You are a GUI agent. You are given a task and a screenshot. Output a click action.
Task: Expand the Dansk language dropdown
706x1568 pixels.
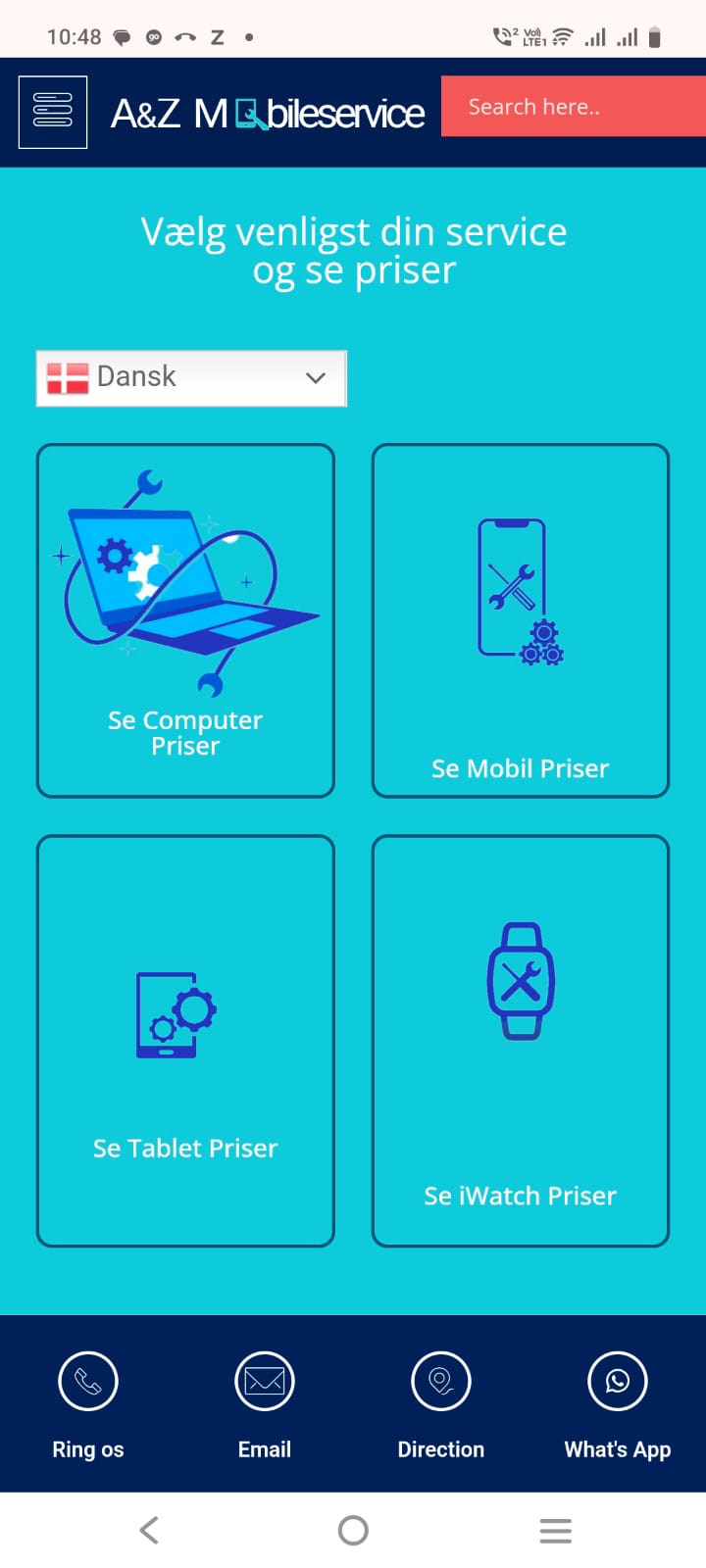click(191, 377)
